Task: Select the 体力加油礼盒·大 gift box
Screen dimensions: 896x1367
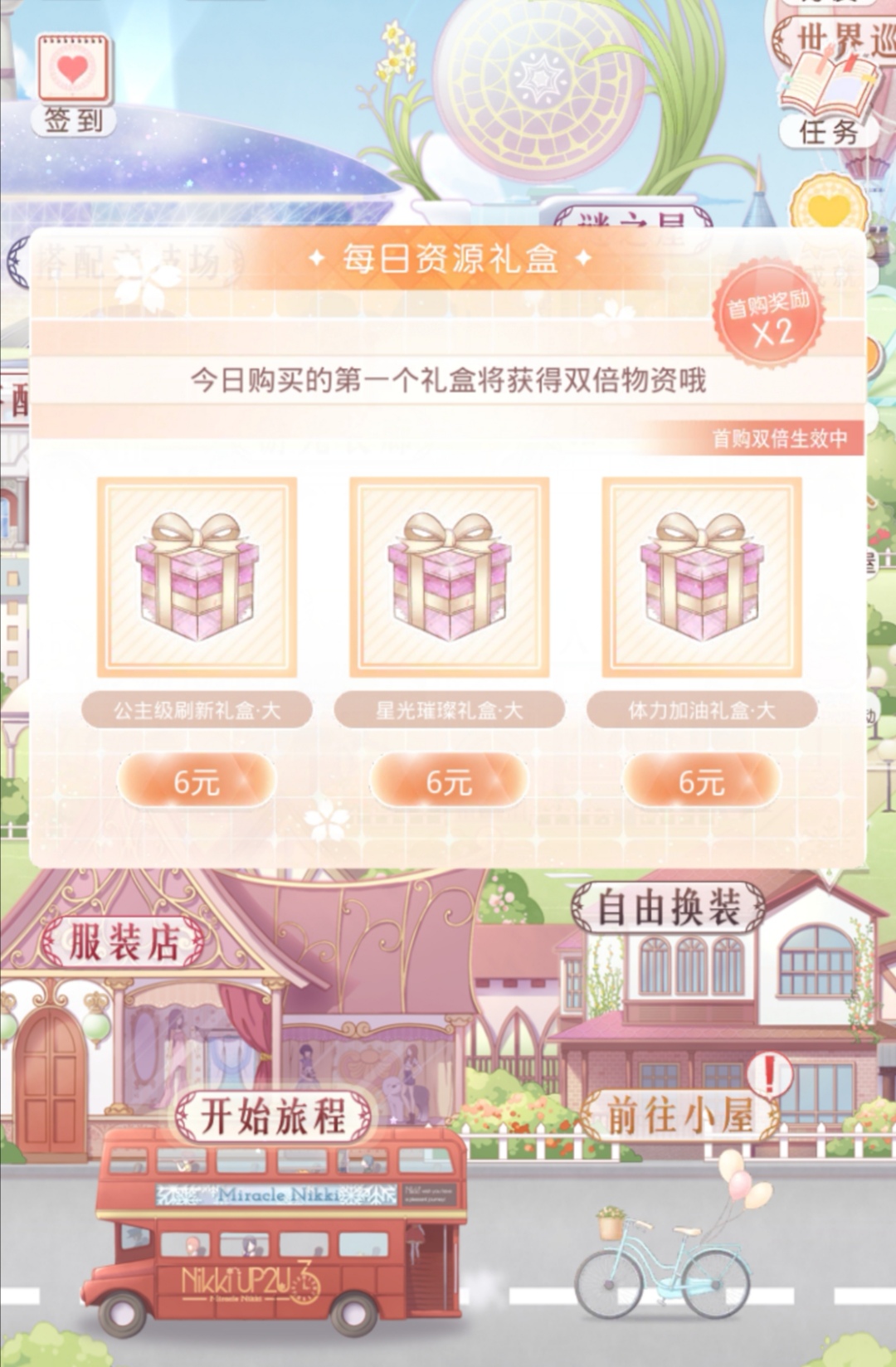Action: click(701, 577)
